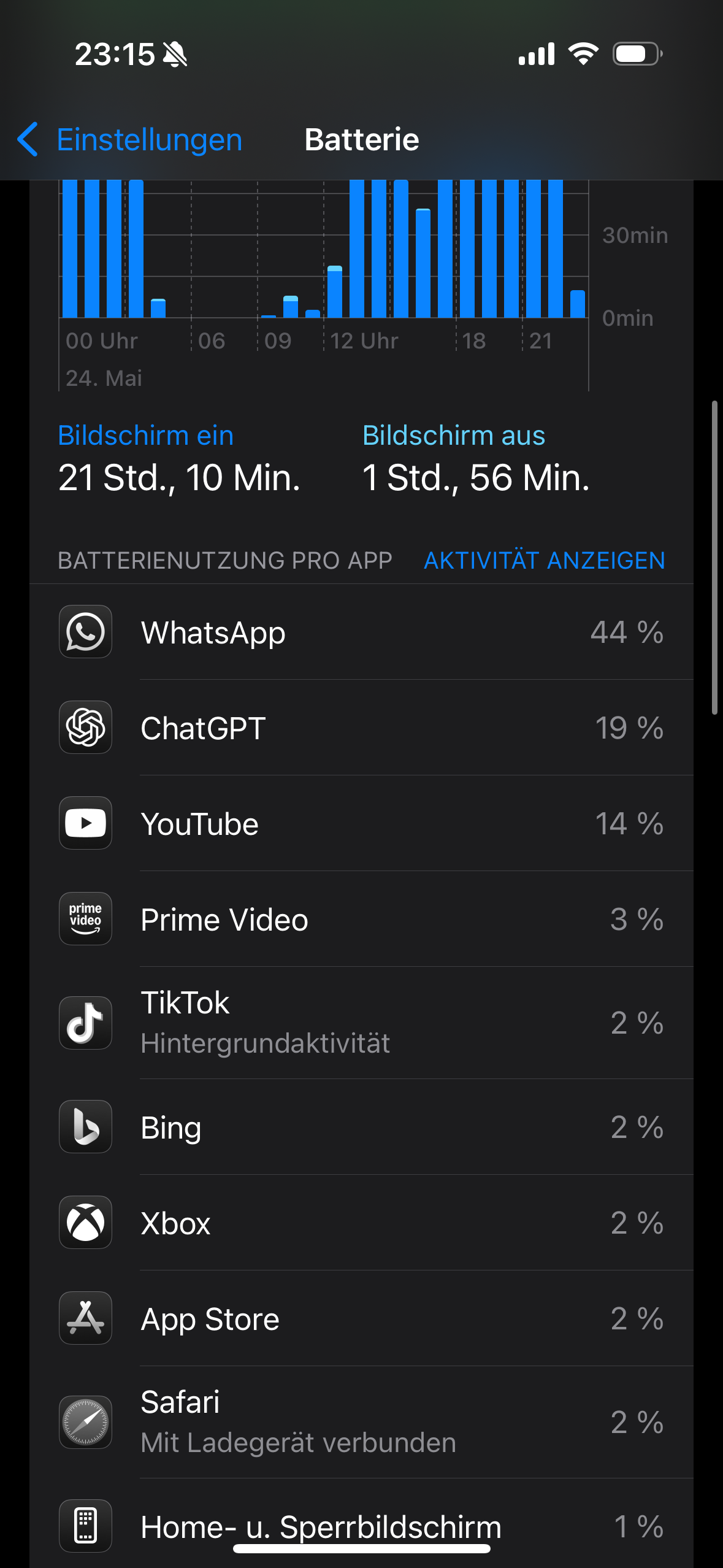
Task: Tap the Prime Video row
Action: pos(361,919)
